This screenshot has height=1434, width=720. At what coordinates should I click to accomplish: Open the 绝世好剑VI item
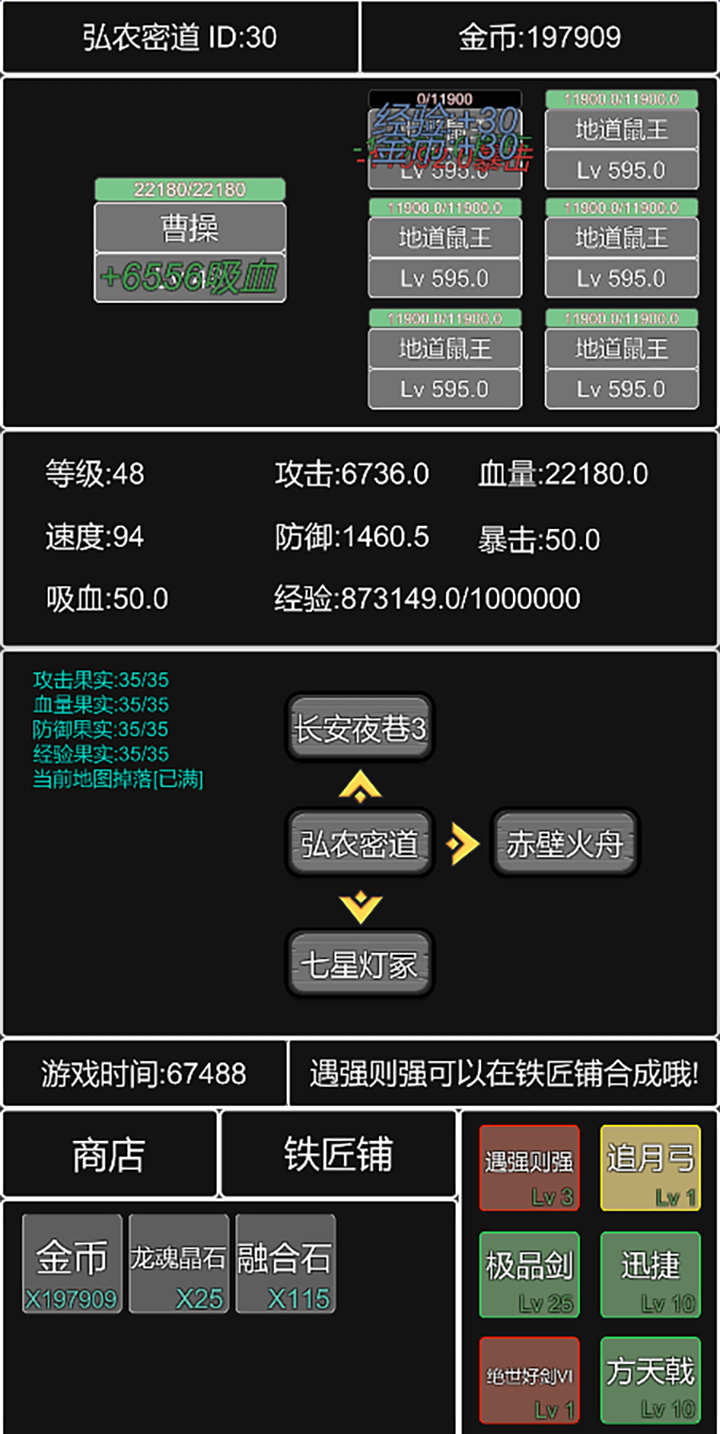coord(529,1381)
